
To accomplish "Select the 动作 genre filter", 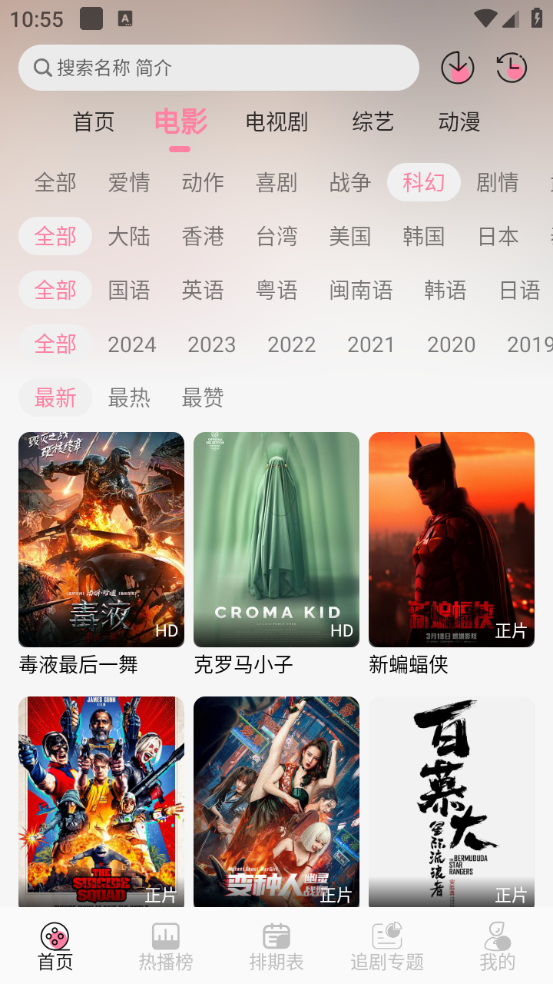I will pyautogui.click(x=203, y=183).
